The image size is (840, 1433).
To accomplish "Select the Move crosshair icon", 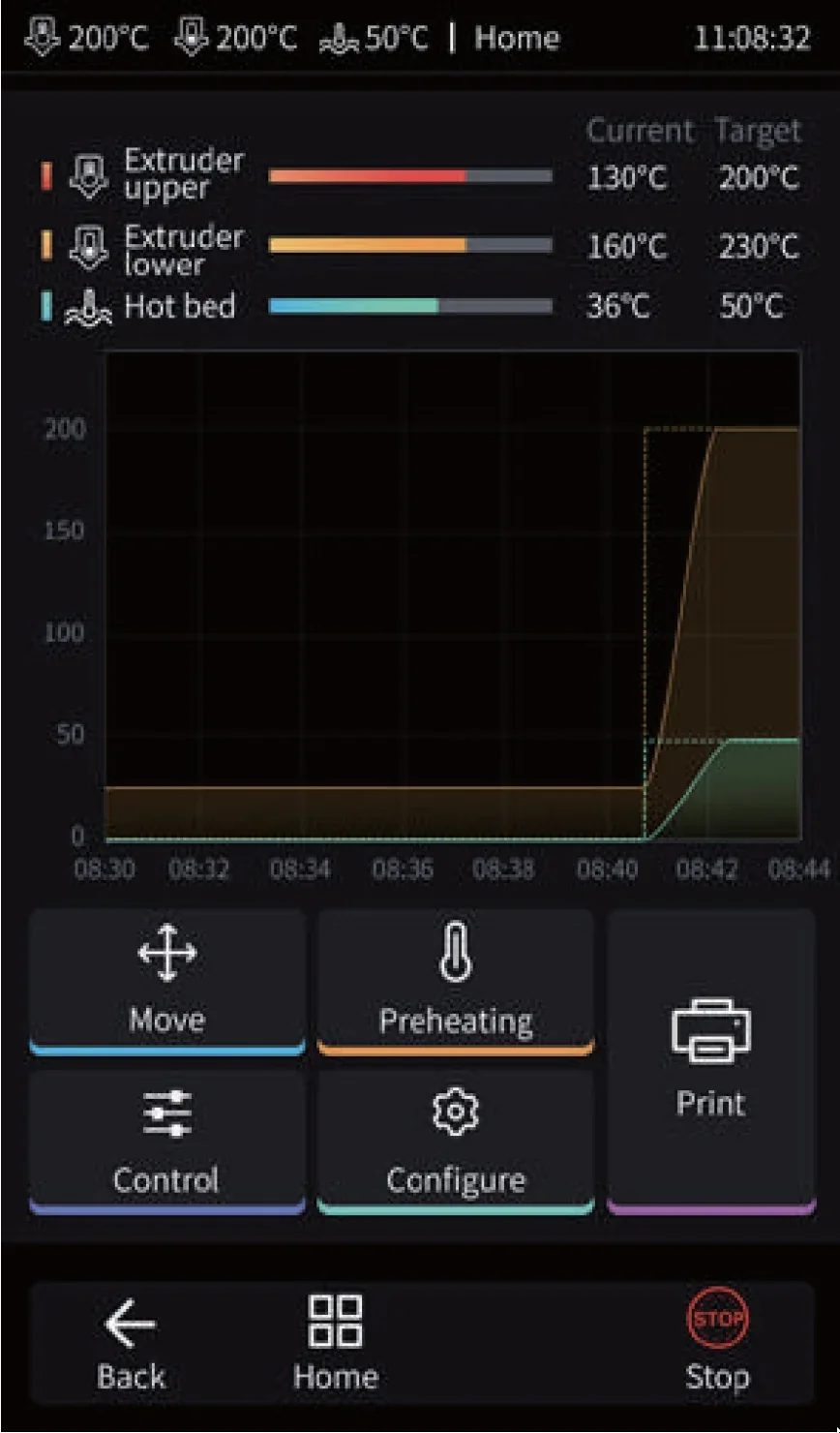I will click(x=166, y=954).
